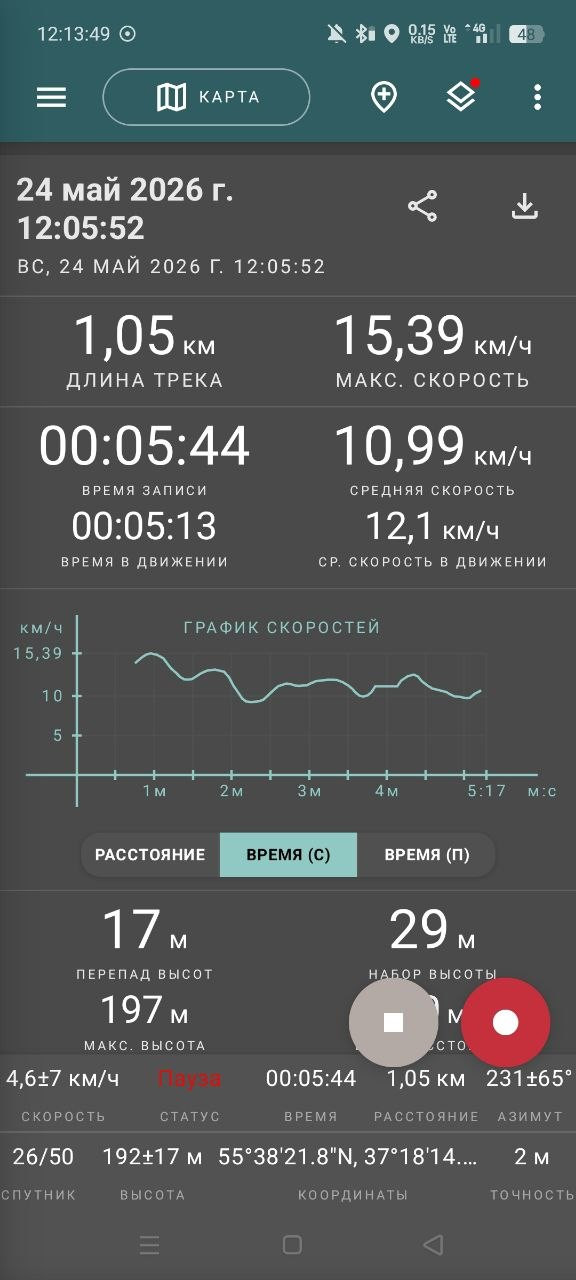Open the hamburger drawer menu
The height and width of the screenshot is (1280, 576).
[x=51, y=97]
